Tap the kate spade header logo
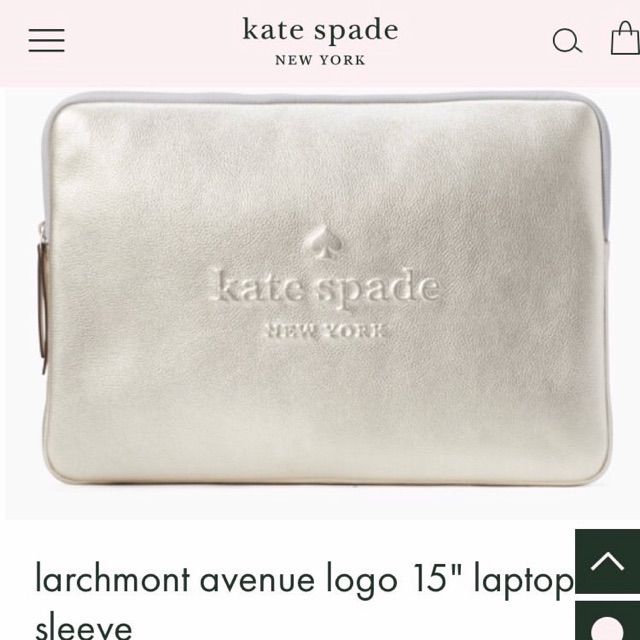 point(320,41)
